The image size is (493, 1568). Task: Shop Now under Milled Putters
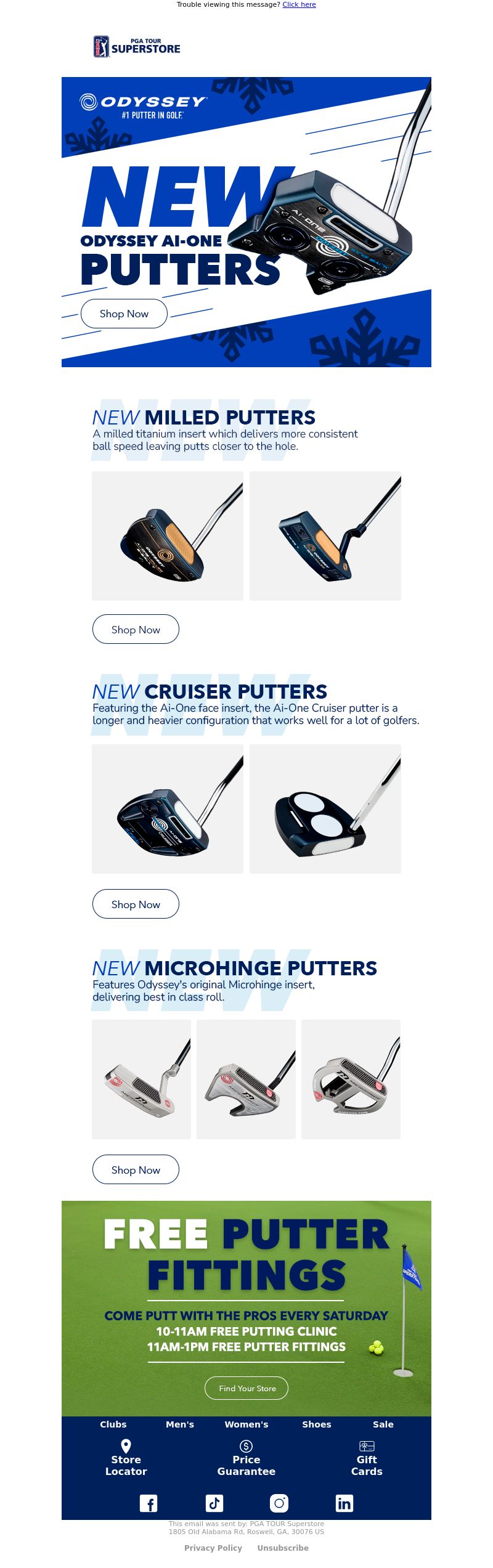(x=136, y=630)
